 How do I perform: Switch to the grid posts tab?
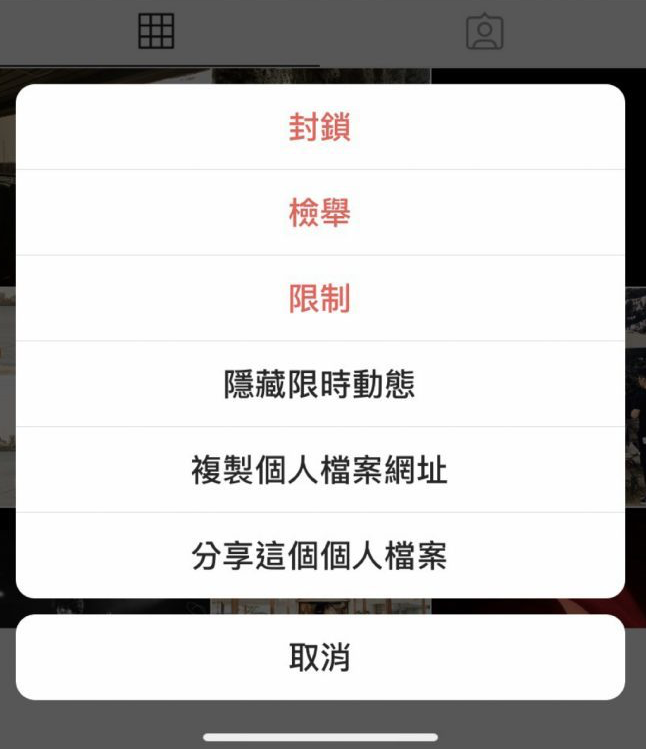[156, 32]
